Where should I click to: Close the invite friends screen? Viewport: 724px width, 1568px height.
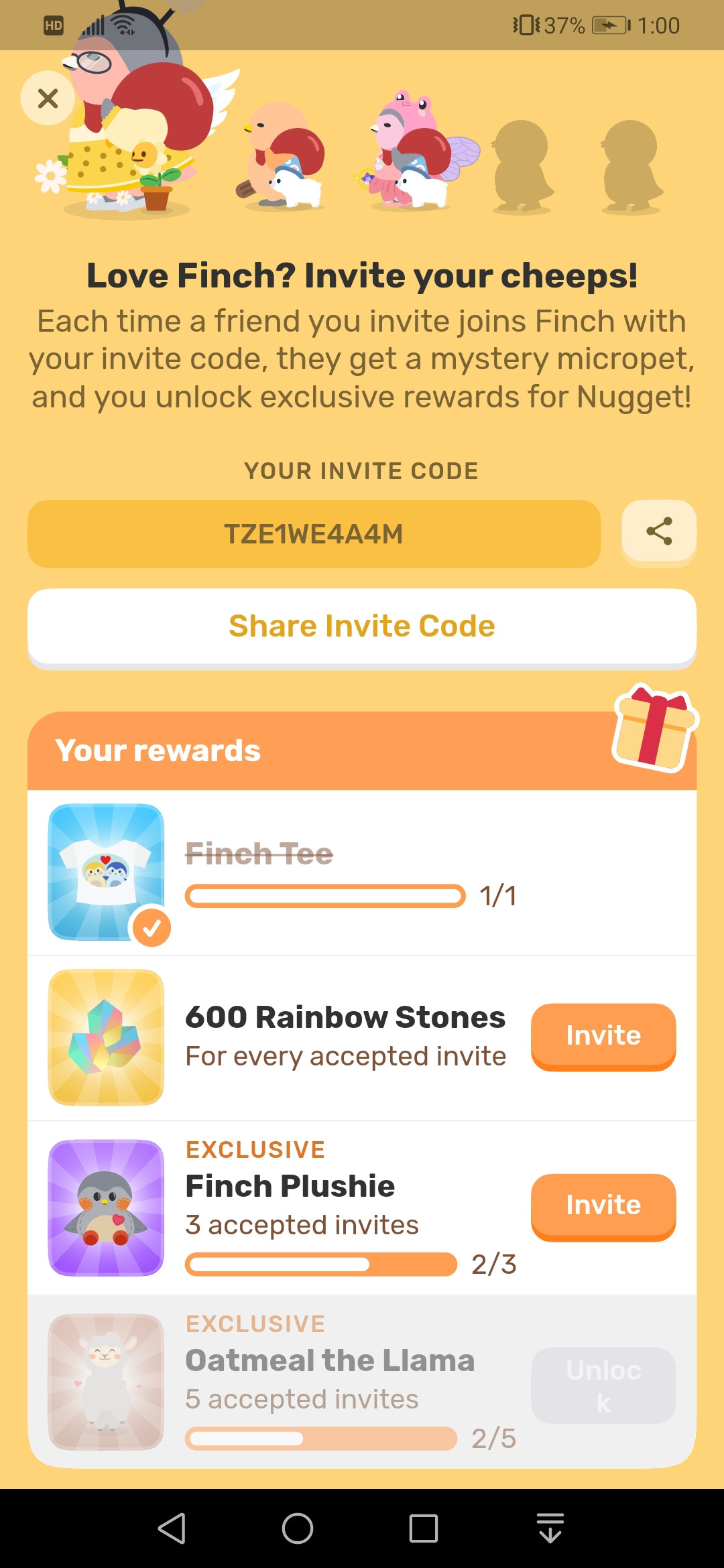48,99
